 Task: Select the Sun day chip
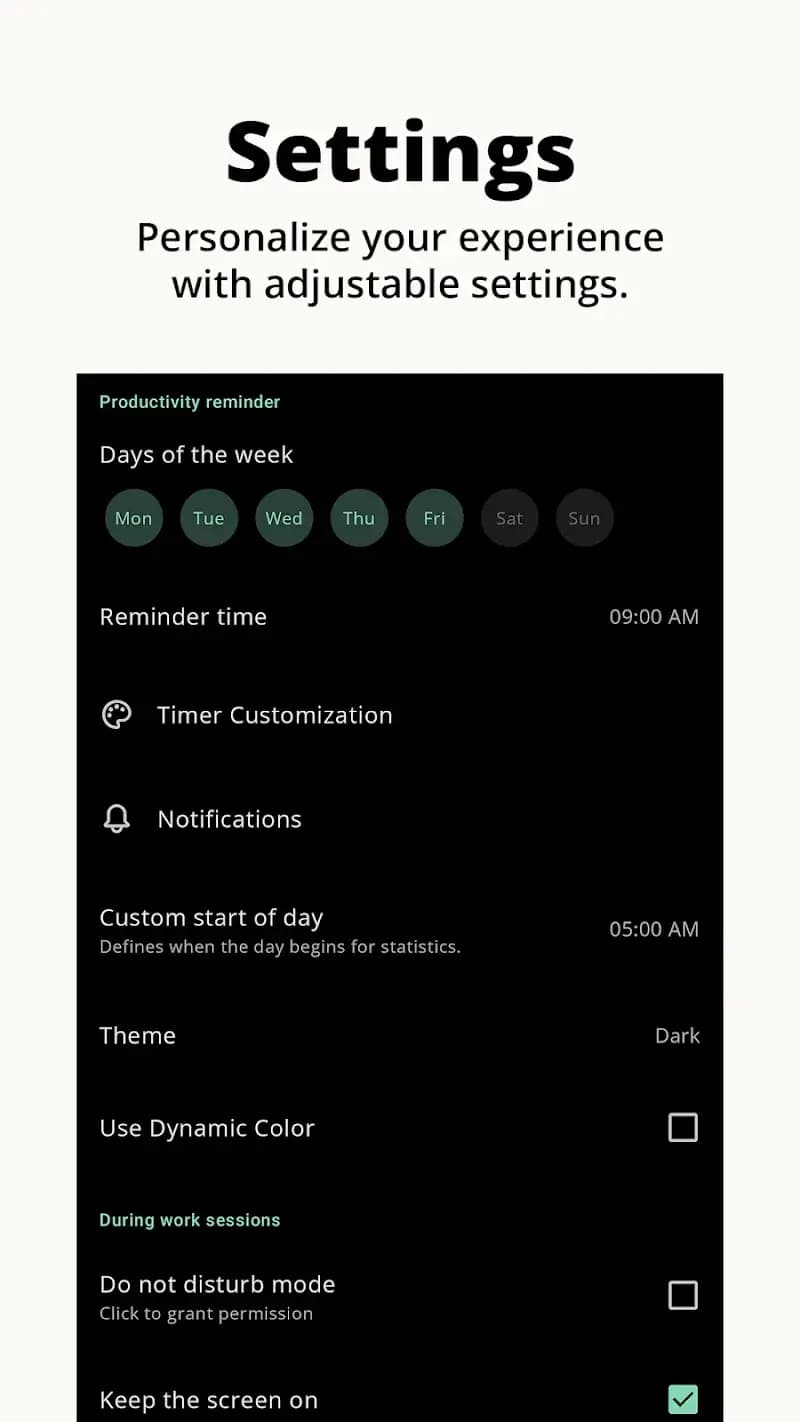(584, 517)
